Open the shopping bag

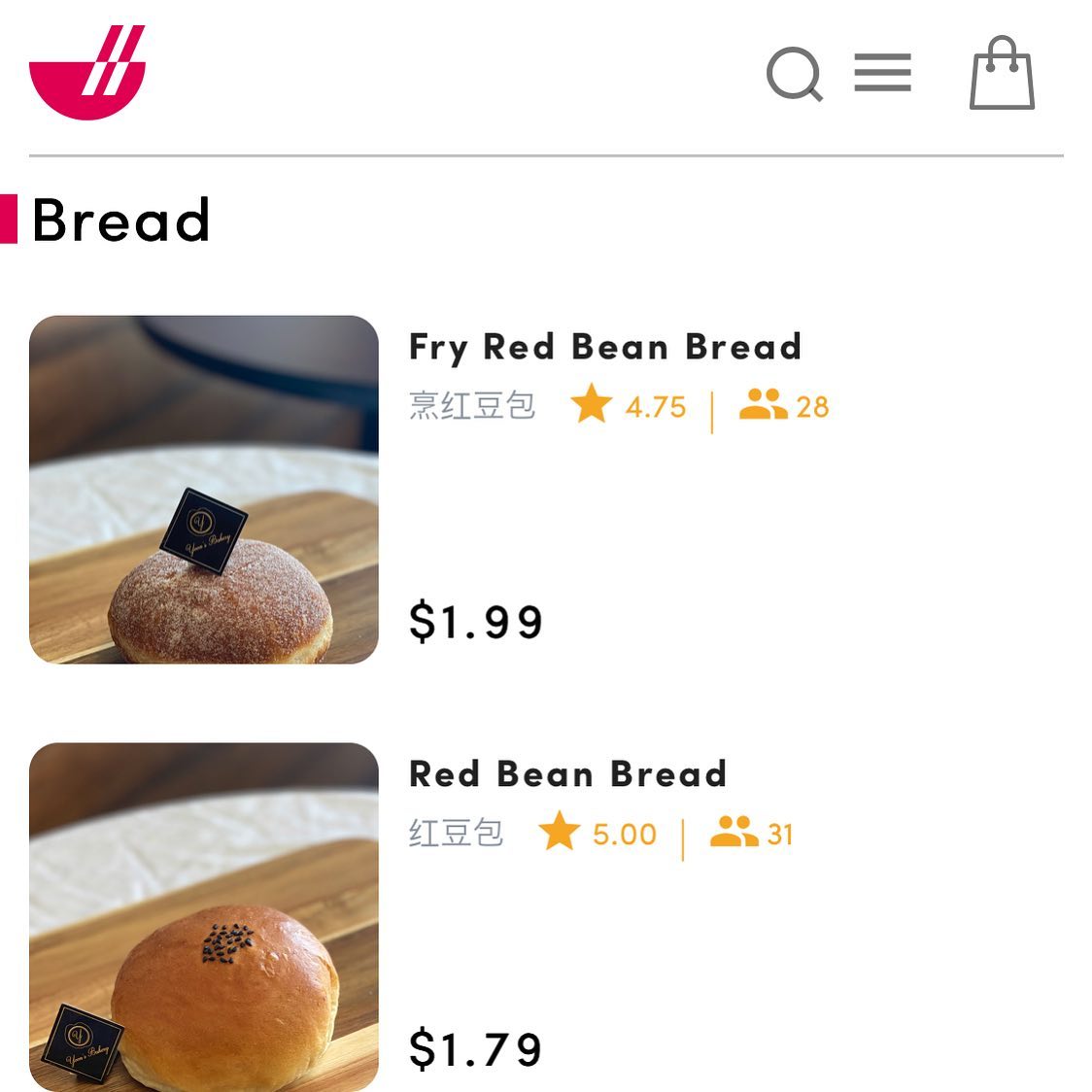1002,74
